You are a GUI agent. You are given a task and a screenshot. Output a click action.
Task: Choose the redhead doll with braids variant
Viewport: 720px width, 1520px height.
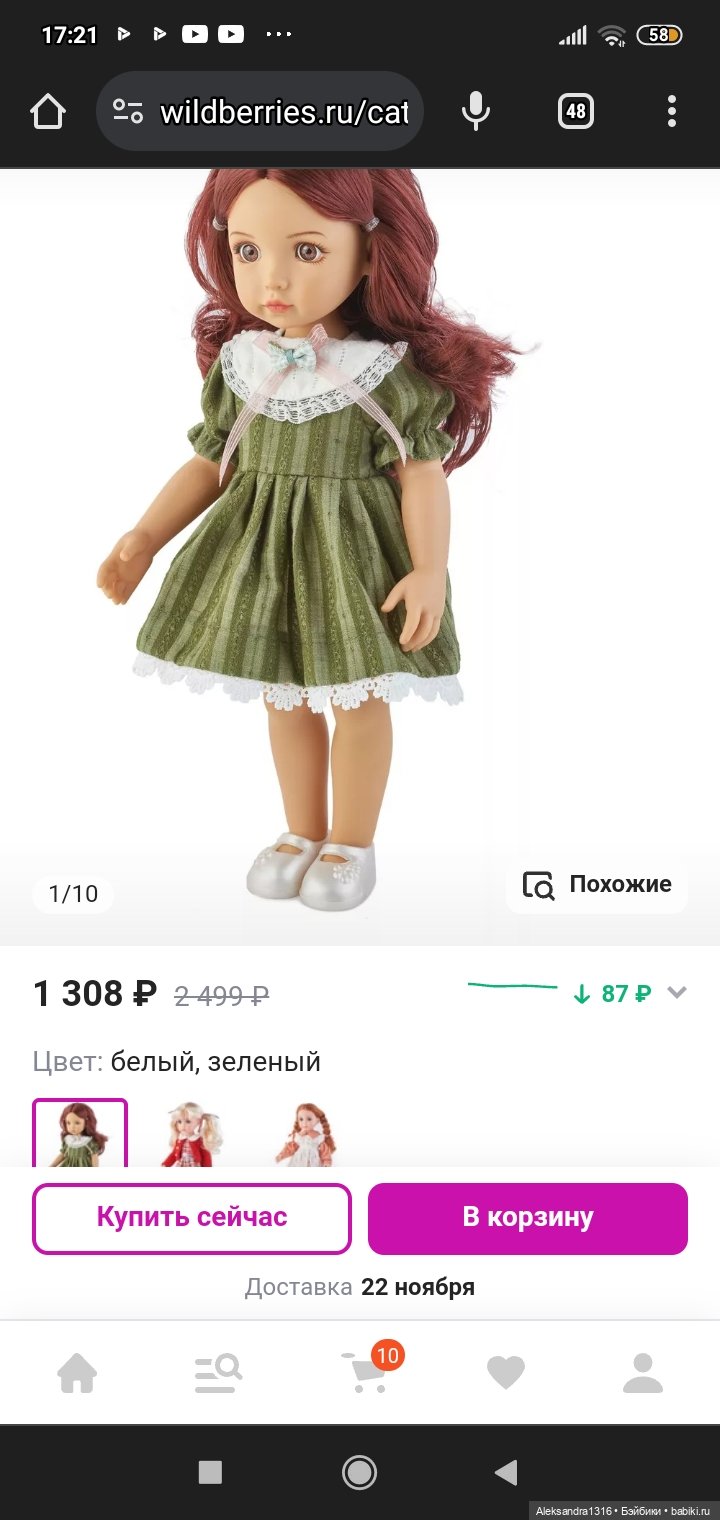coord(306,1135)
